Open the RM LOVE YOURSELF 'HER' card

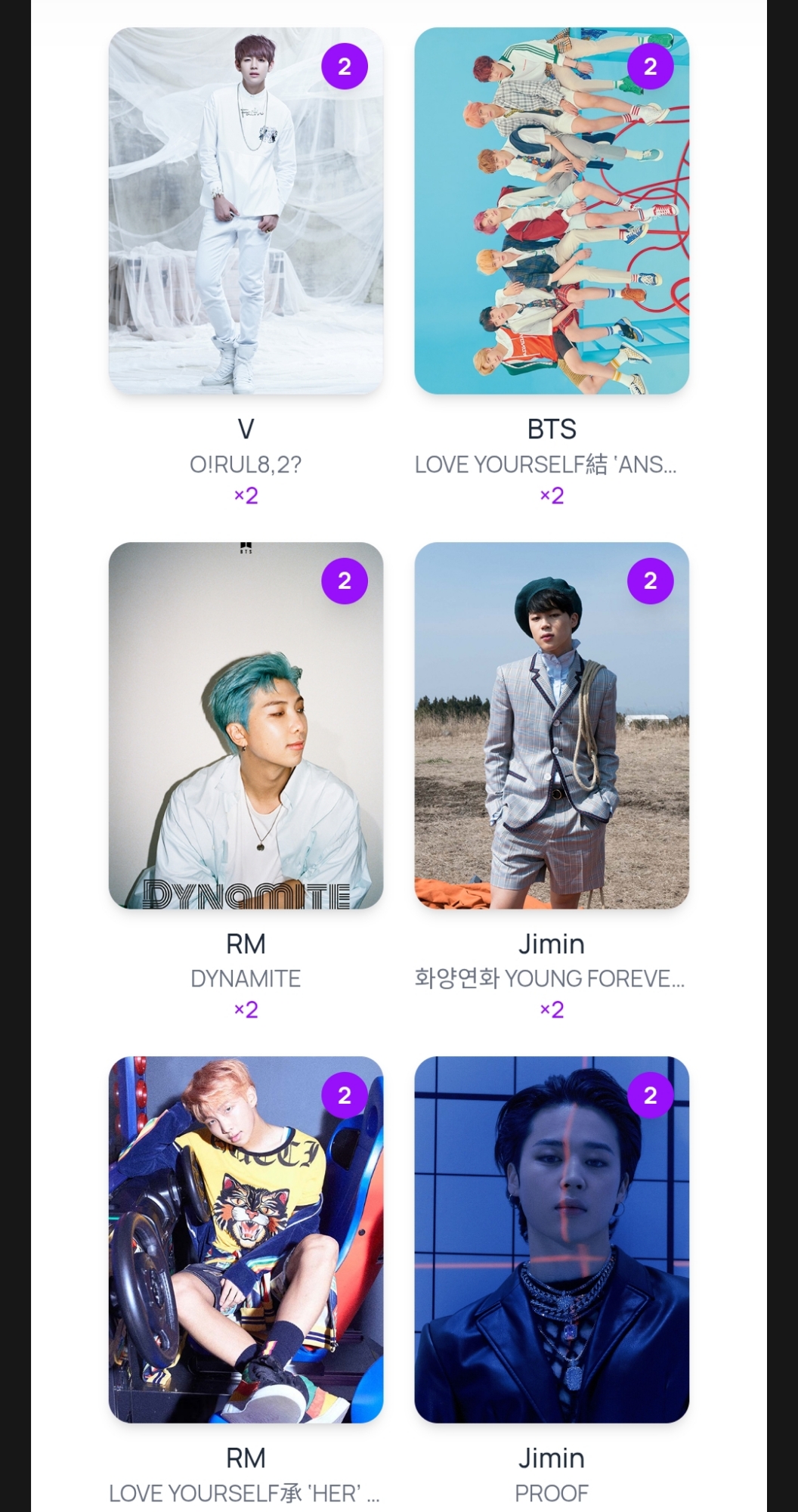point(246,1240)
